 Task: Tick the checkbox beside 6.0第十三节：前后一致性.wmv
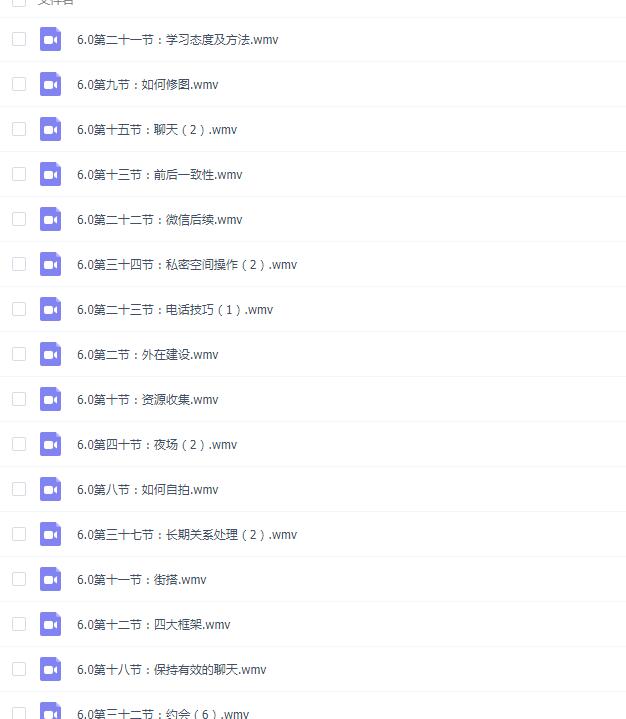point(19,174)
